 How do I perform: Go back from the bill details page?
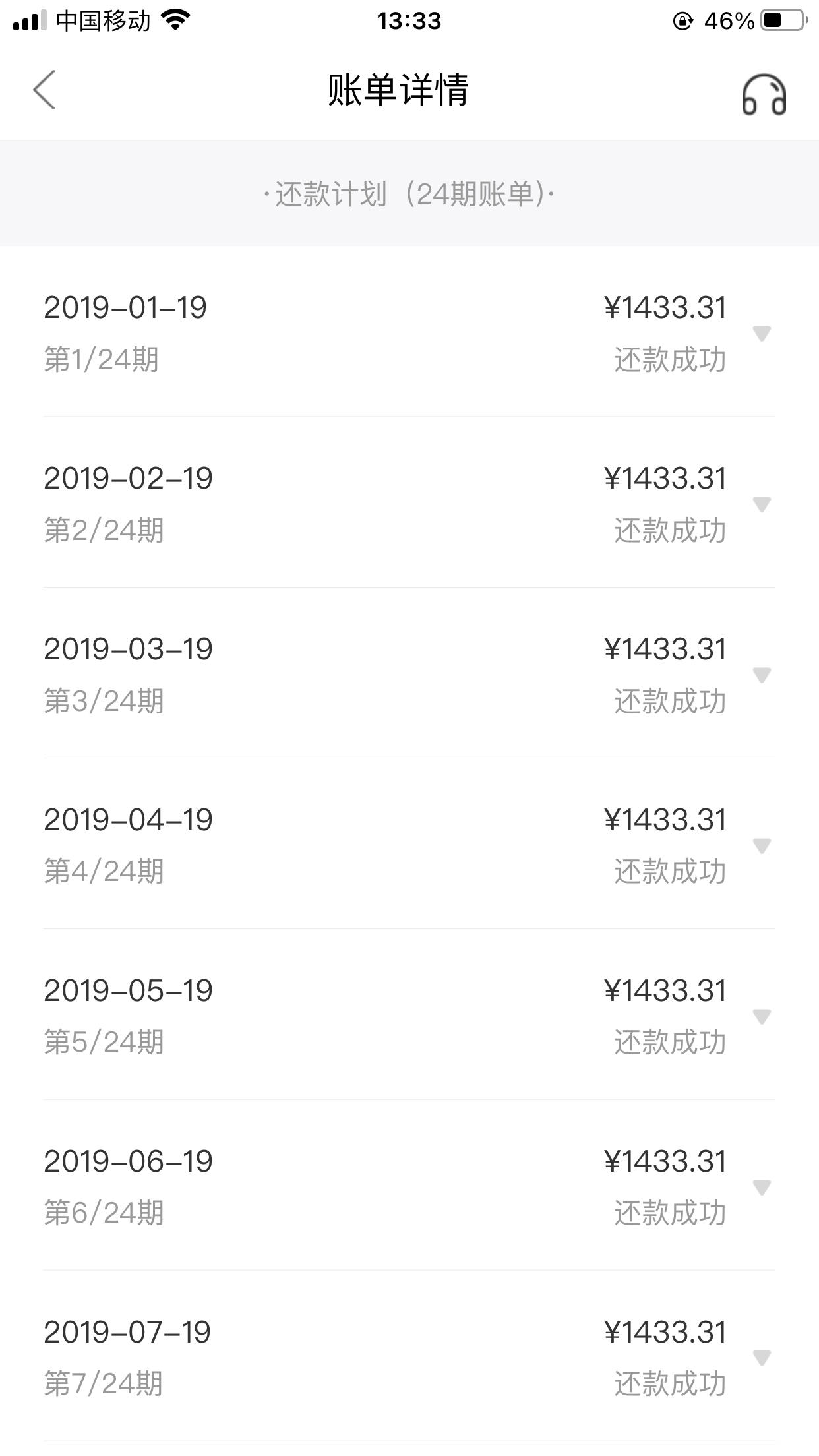click(44, 90)
